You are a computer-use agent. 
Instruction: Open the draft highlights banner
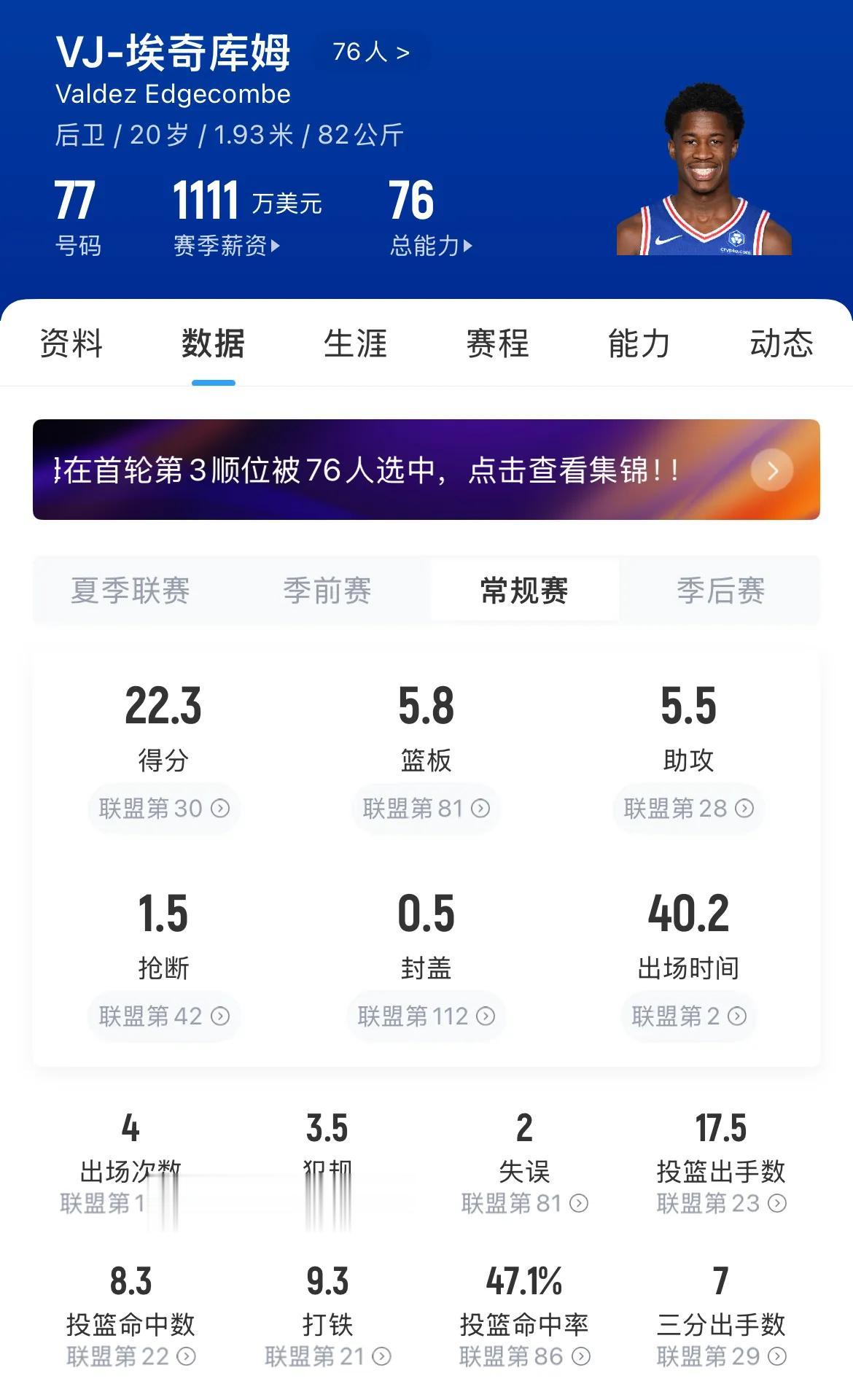[x=426, y=470]
